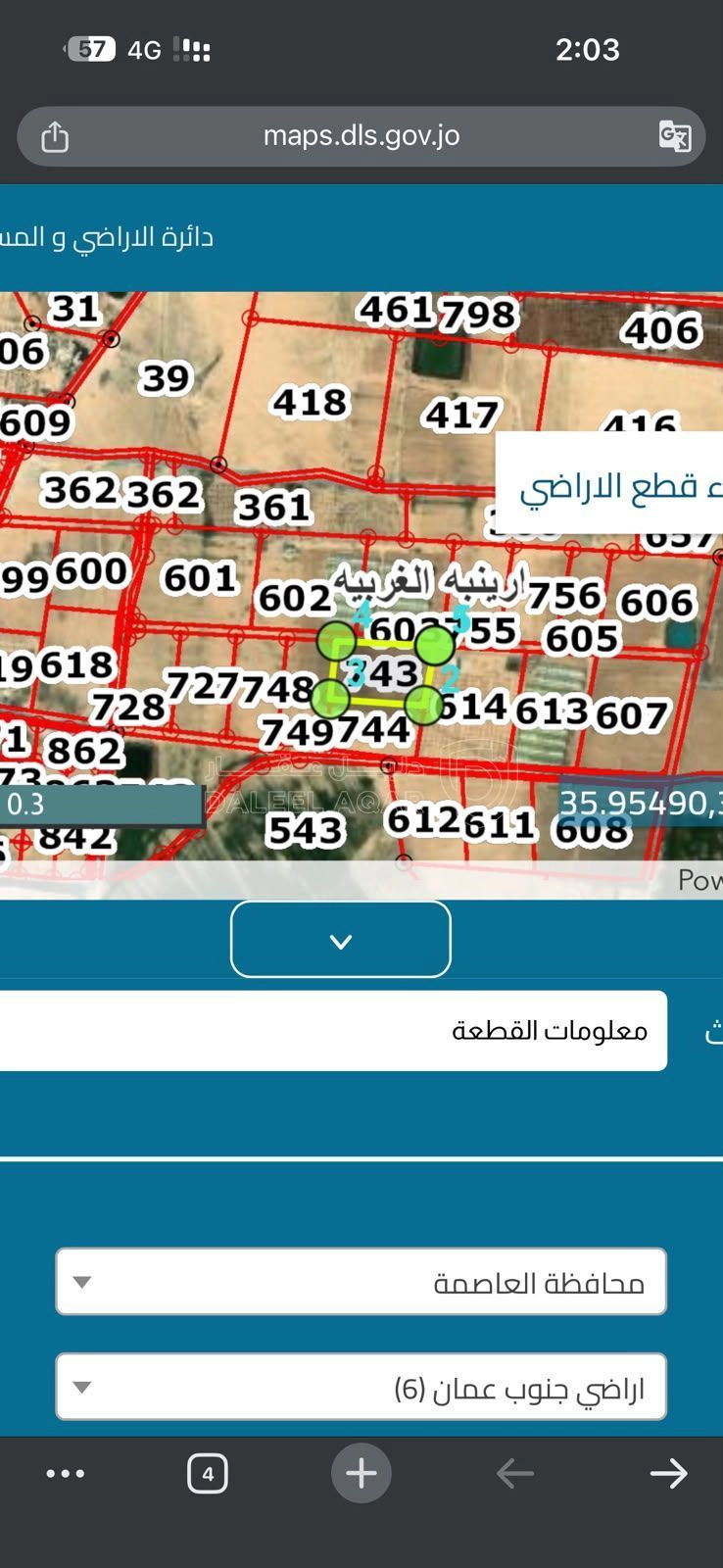
Task: Tap the maps.dls.gov.jo address bar
Action: 361,136
